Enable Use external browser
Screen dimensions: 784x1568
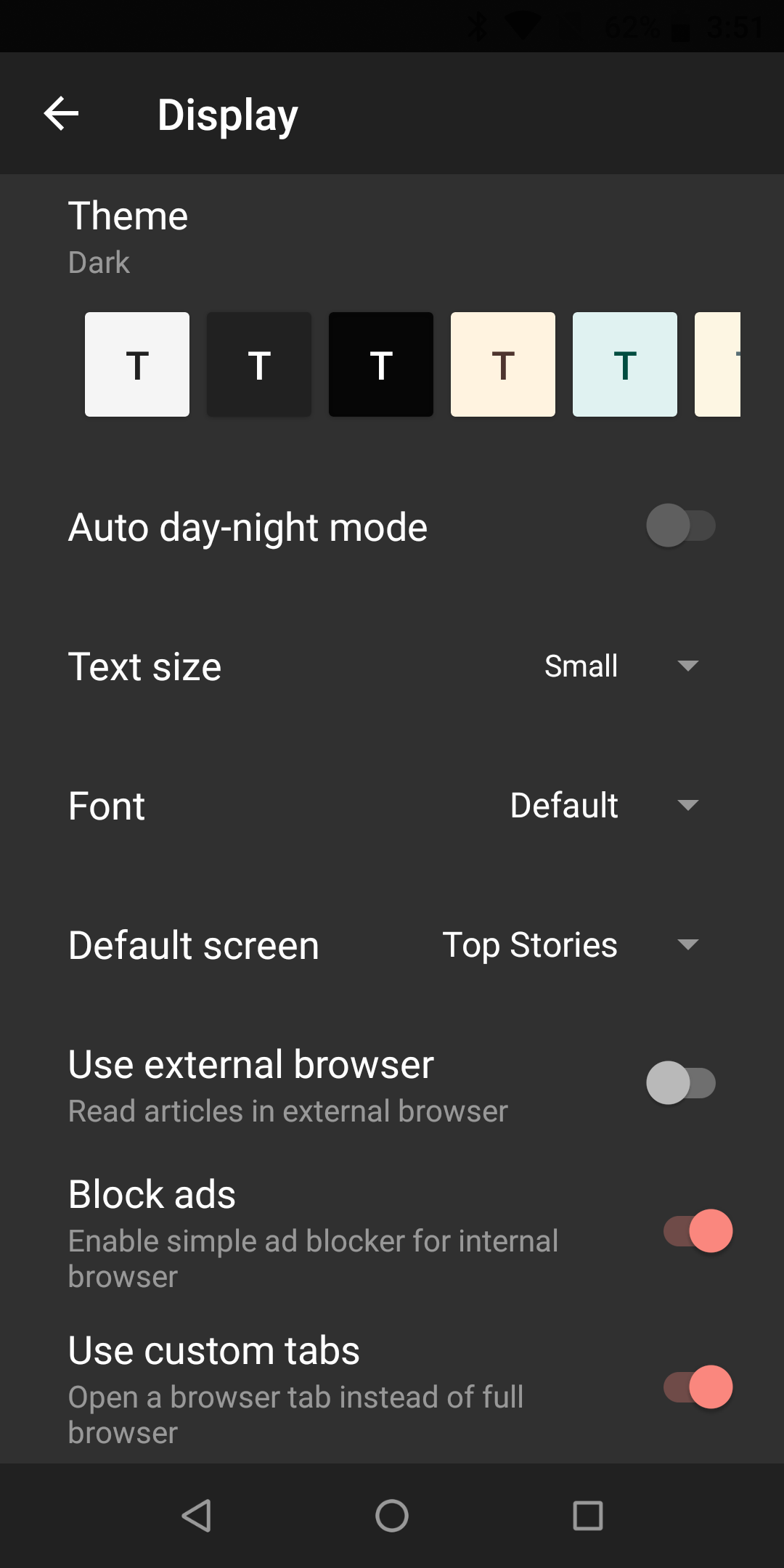click(681, 1082)
